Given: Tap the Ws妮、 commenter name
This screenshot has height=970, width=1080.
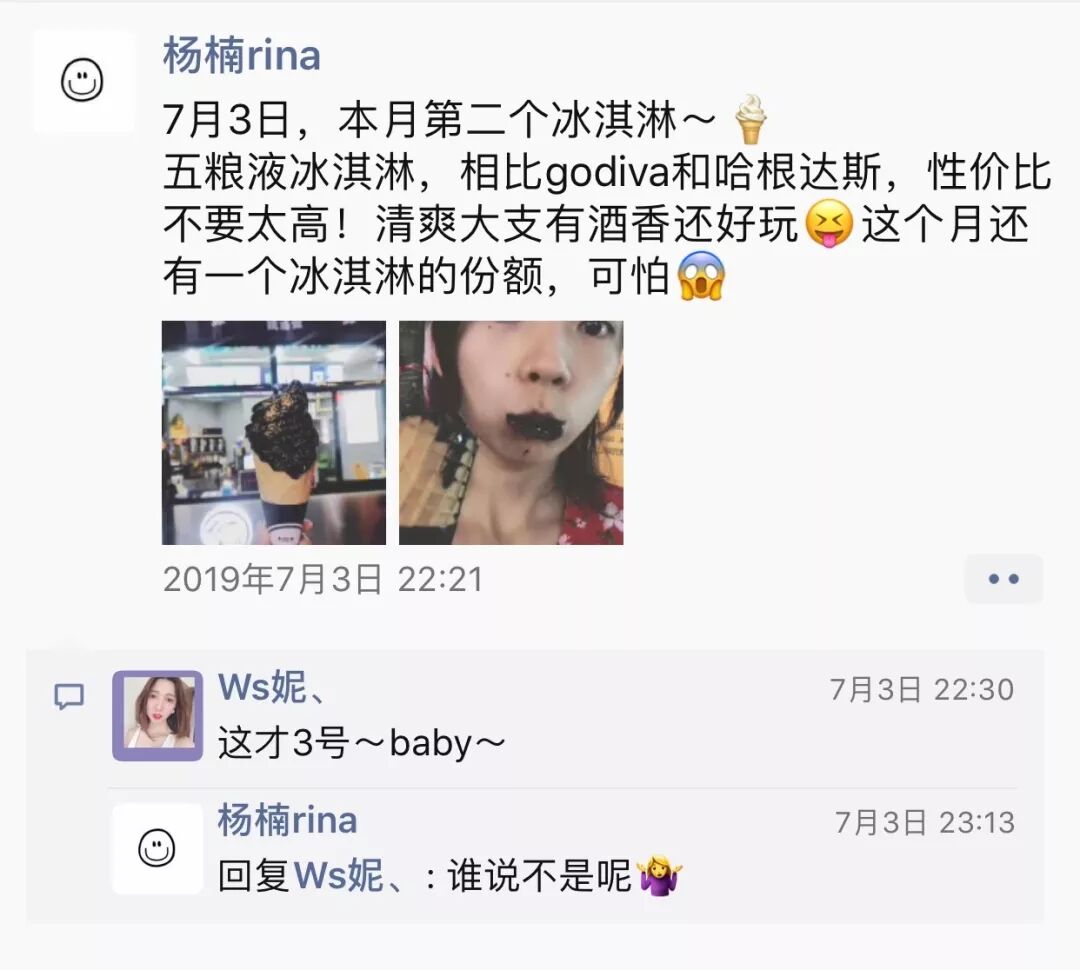Looking at the screenshot, I should tap(272, 689).
